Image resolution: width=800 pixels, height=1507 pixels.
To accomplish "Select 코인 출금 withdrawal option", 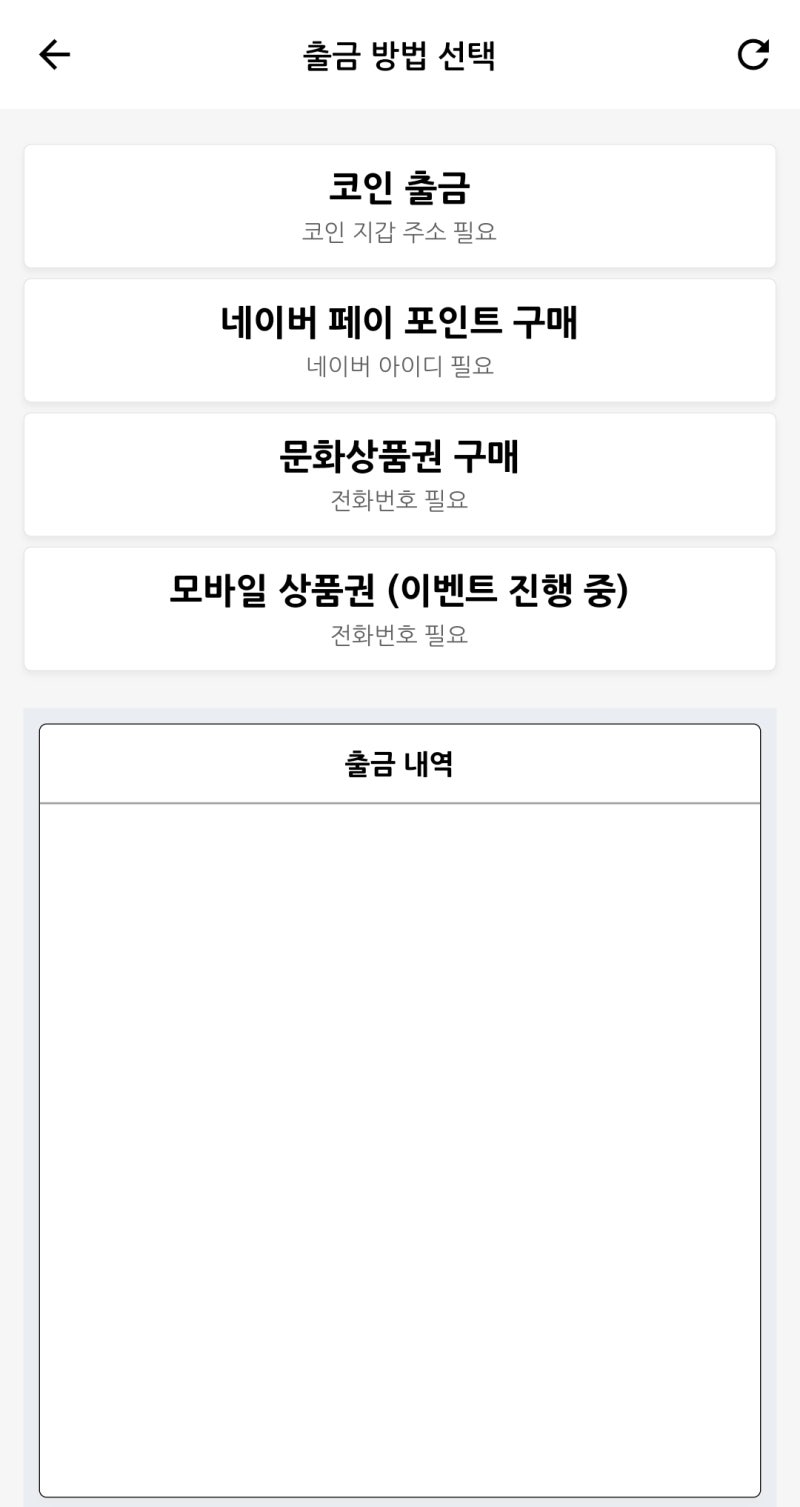I will coord(400,206).
